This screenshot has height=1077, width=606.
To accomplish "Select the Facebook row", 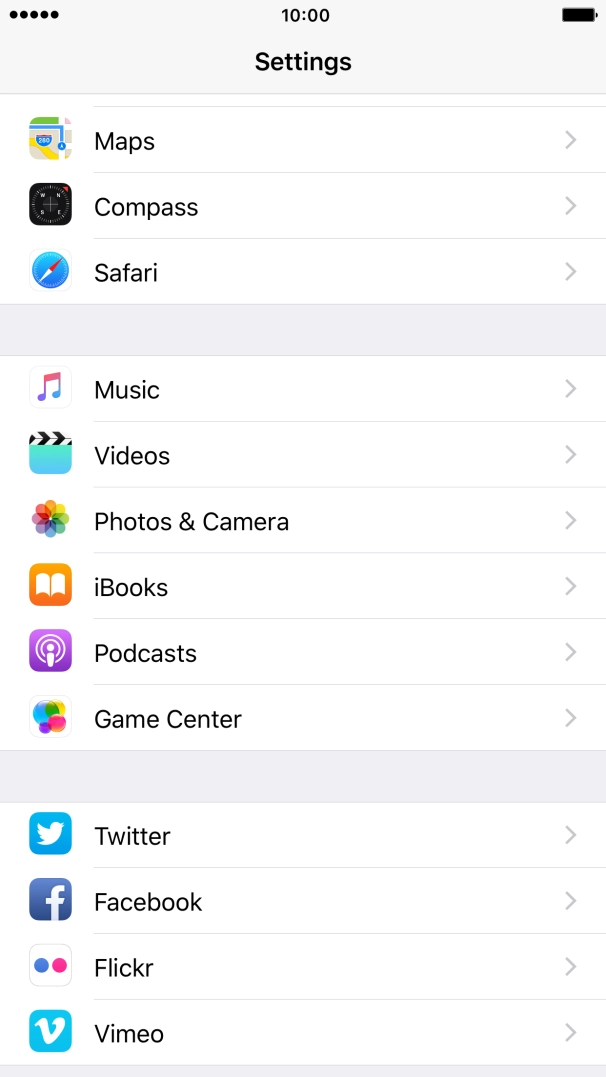I will click(x=300, y=901).
